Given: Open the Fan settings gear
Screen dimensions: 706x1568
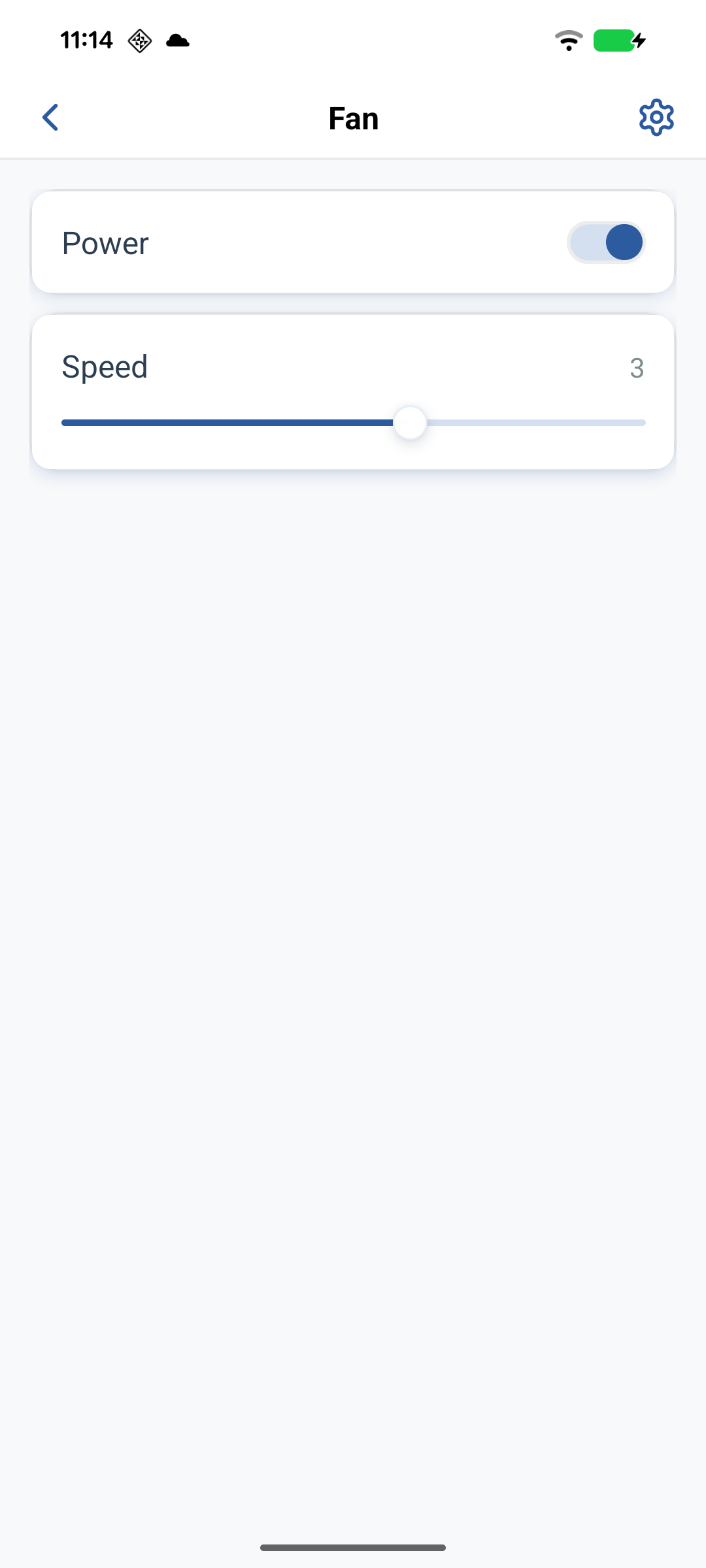Looking at the screenshot, I should pos(656,118).
